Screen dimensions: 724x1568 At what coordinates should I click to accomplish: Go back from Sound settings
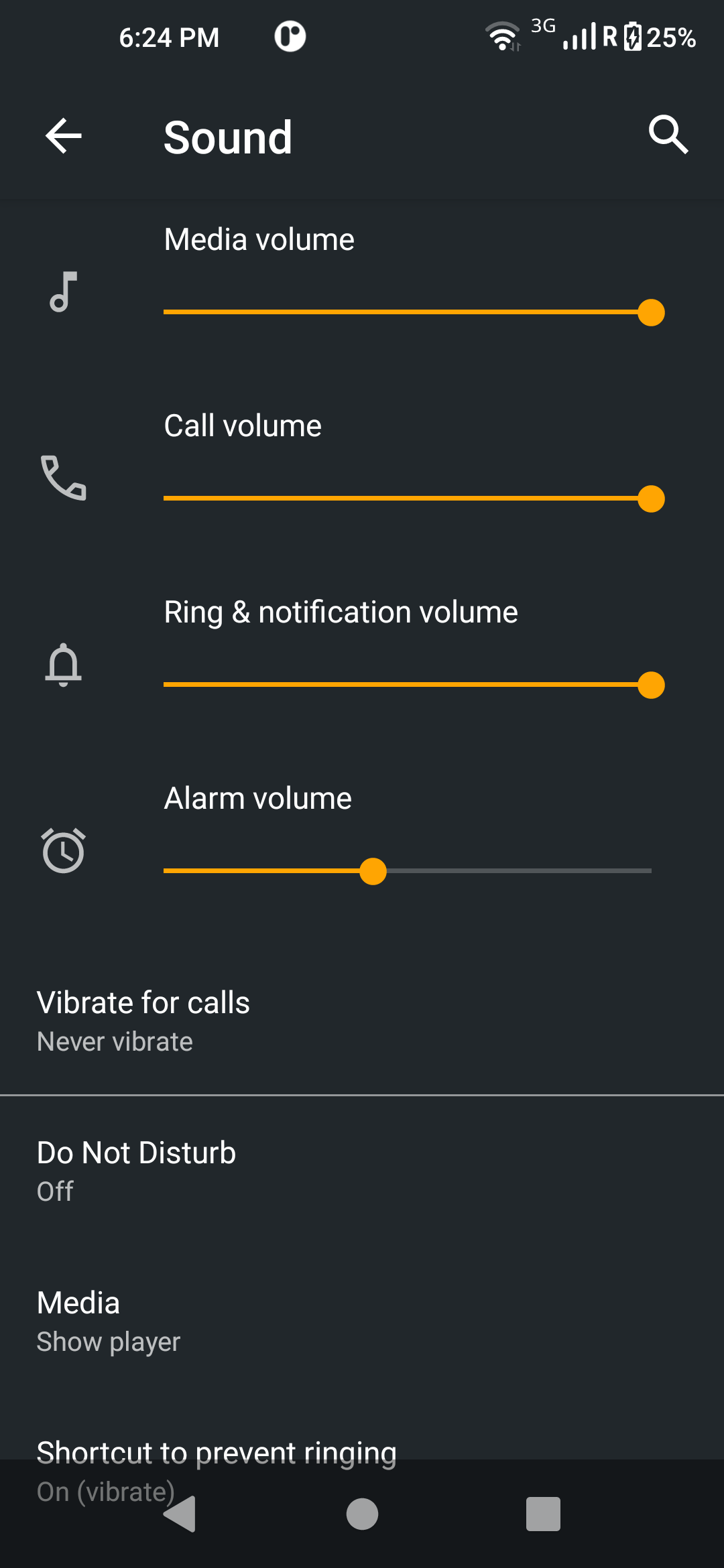pyautogui.click(x=64, y=136)
